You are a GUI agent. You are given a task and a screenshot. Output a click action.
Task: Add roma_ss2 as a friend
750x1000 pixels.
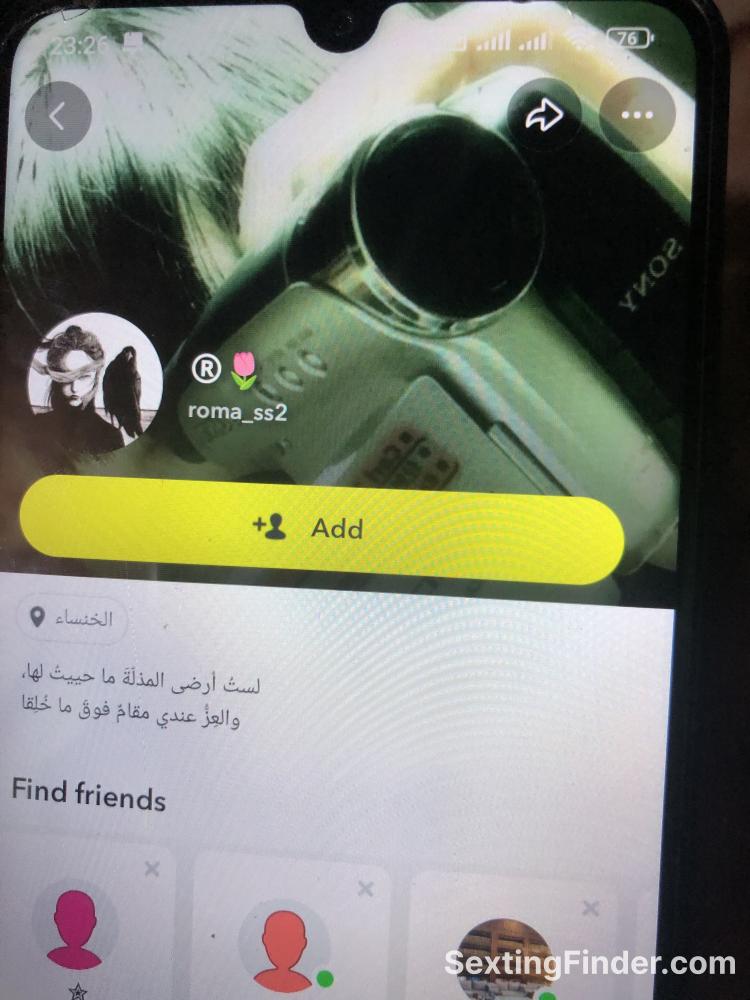(321, 528)
